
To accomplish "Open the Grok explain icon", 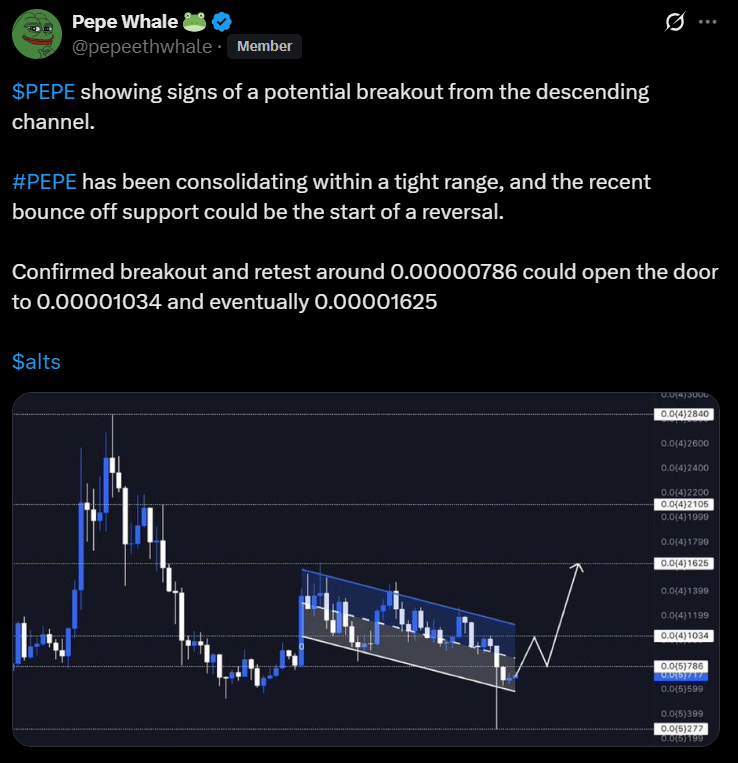I will [674, 22].
